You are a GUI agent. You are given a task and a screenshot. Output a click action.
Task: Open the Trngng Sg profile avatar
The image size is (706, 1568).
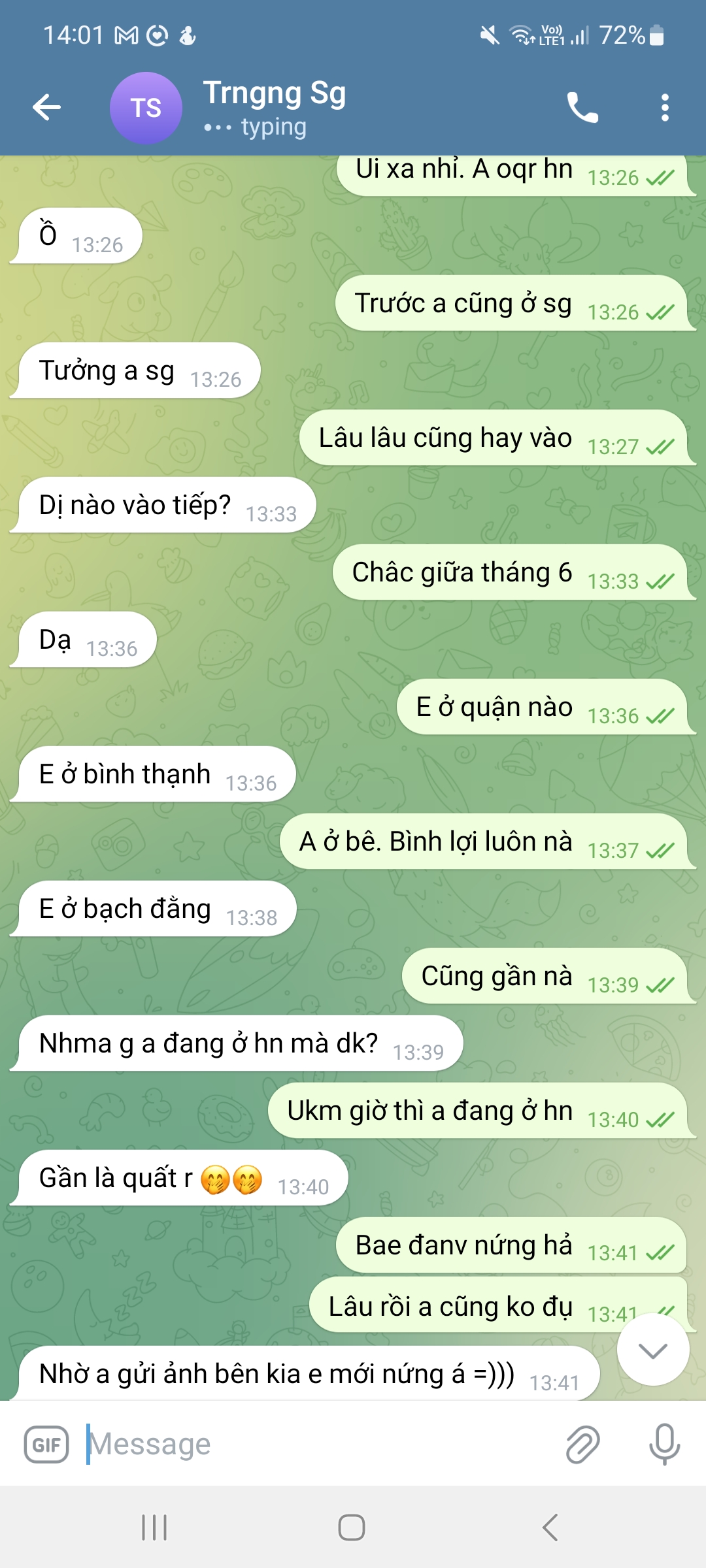[145, 108]
